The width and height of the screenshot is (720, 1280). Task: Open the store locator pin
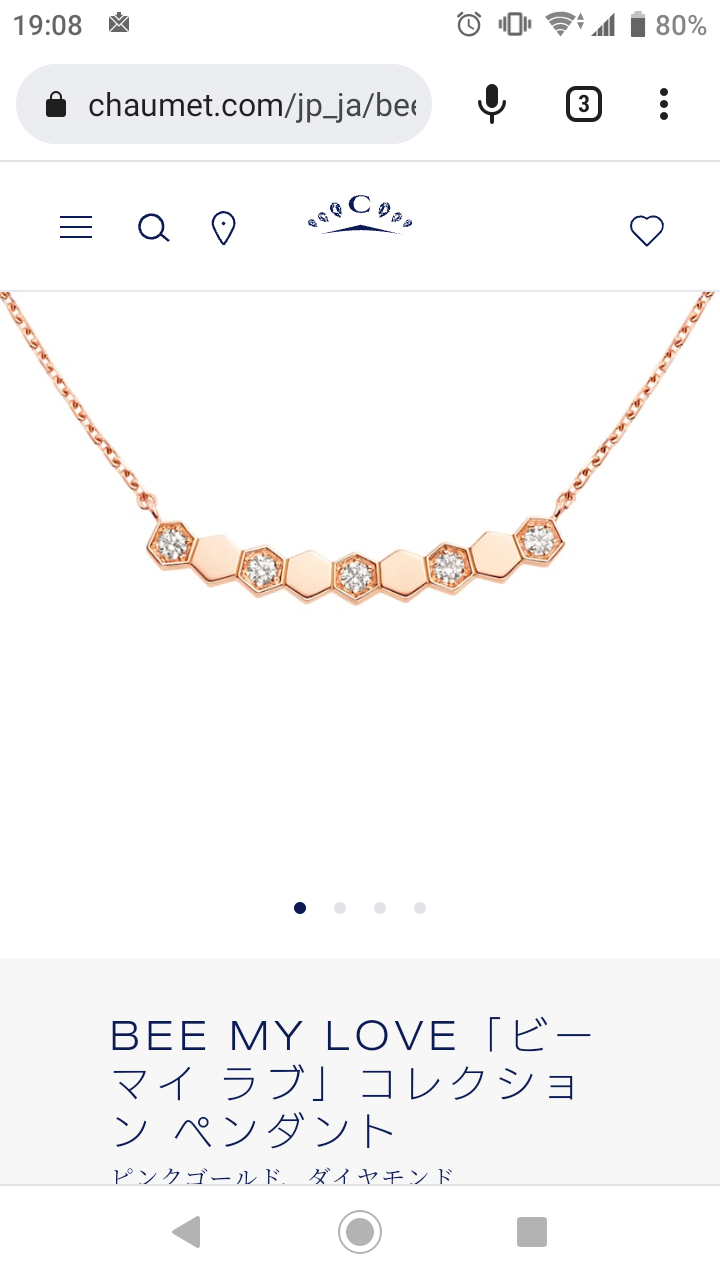pyautogui.click(x=224, y=229)
